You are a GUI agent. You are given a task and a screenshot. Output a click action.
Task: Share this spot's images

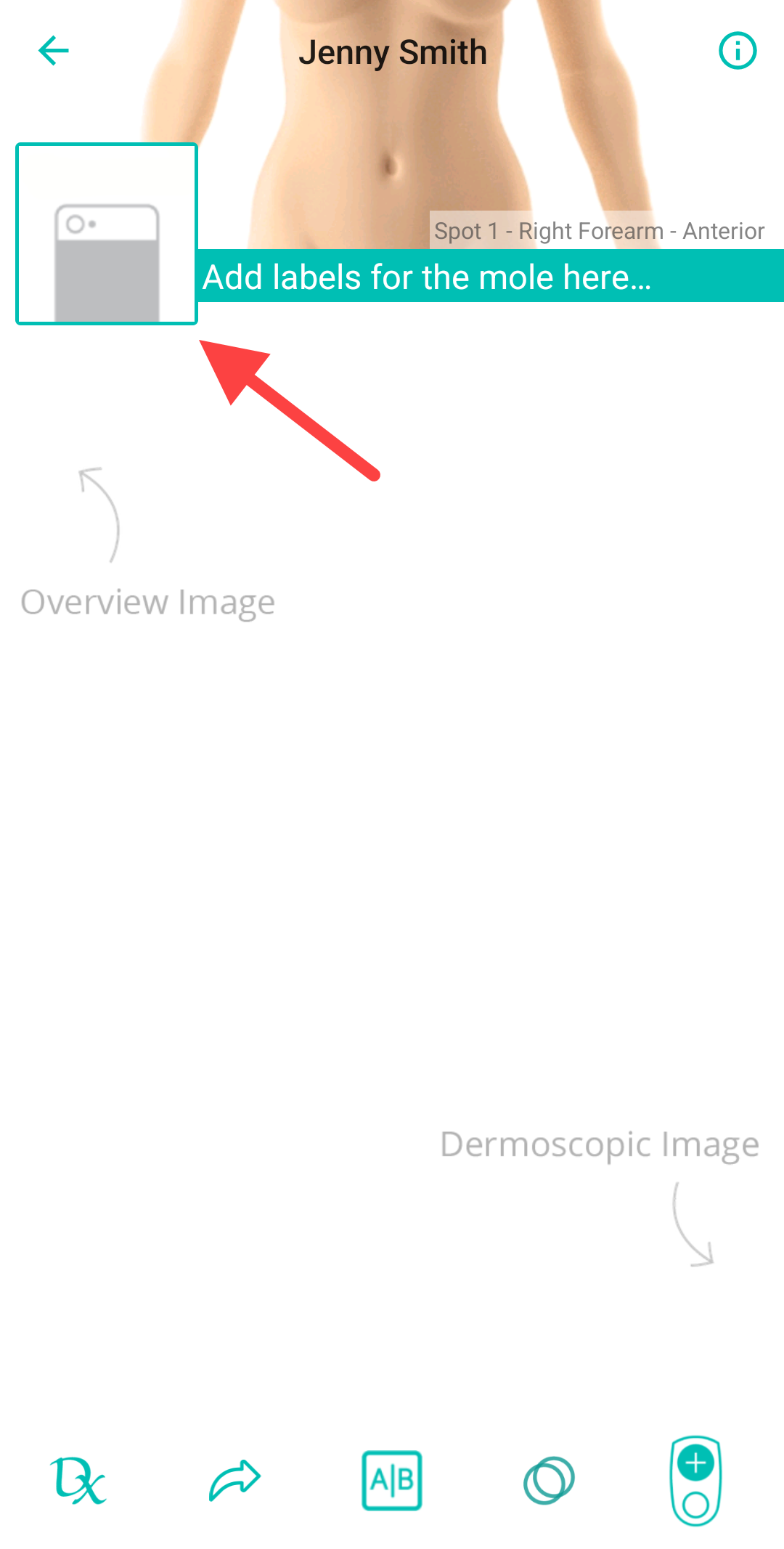coord(234,1481)
